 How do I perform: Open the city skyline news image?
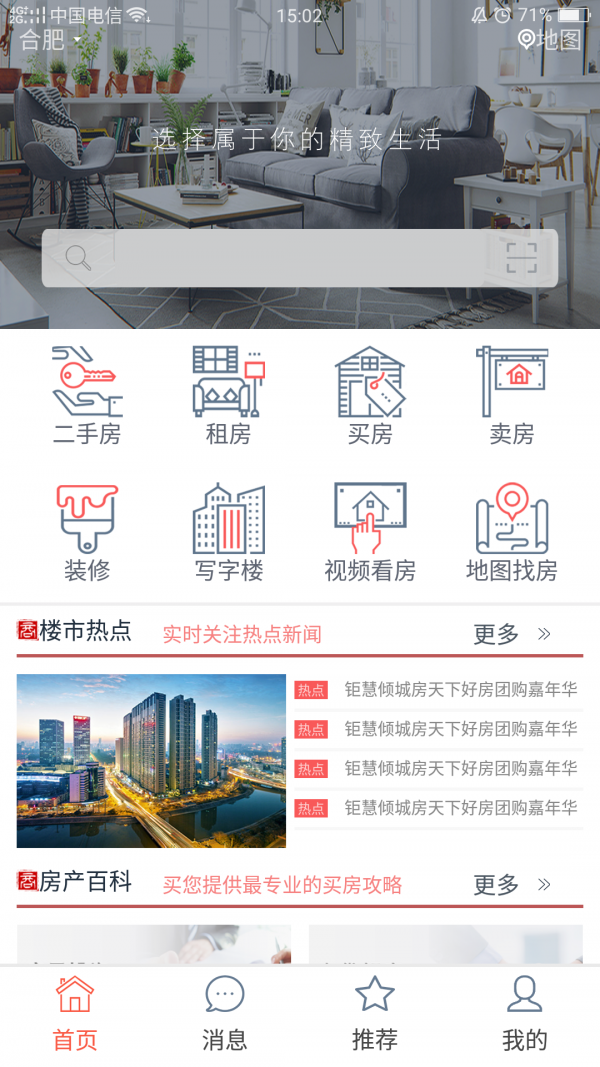point(151,761)
